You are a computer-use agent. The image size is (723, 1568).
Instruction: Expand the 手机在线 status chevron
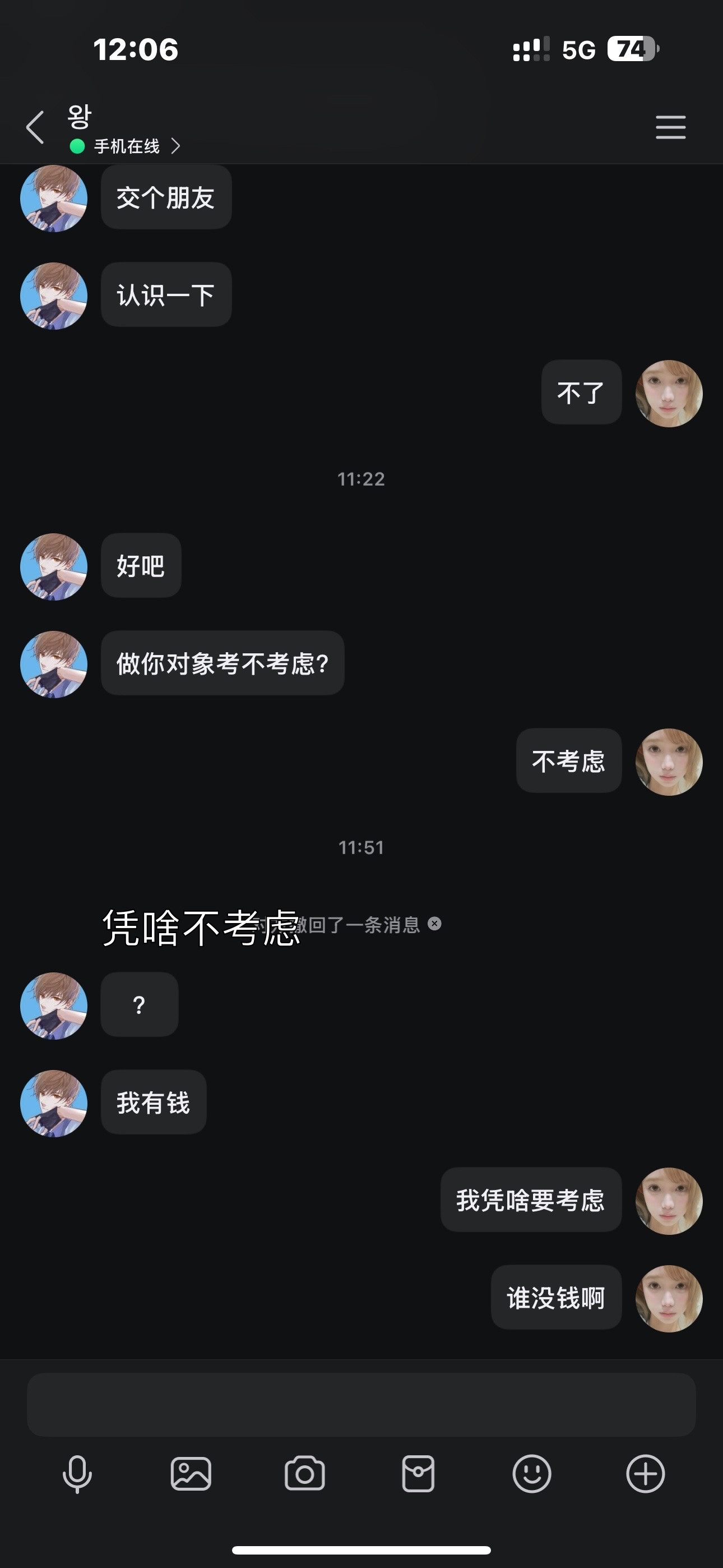pos(177,146)
